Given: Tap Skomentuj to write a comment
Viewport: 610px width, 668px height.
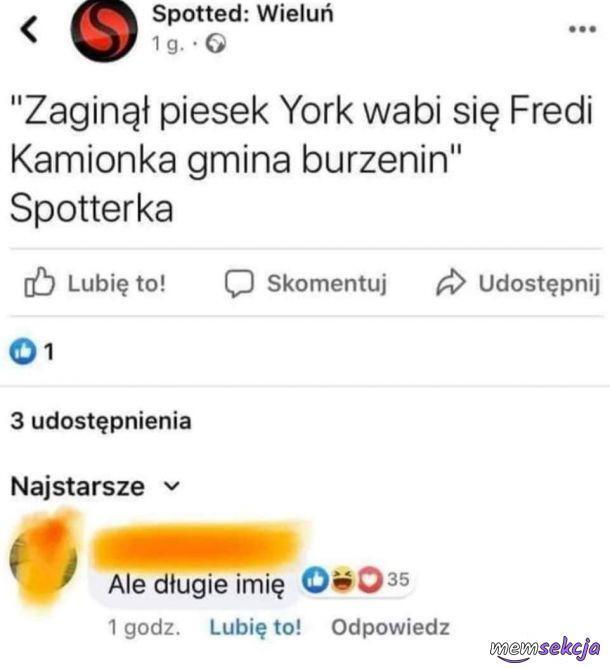Looking at the screenshot, I should pos(305,283).
